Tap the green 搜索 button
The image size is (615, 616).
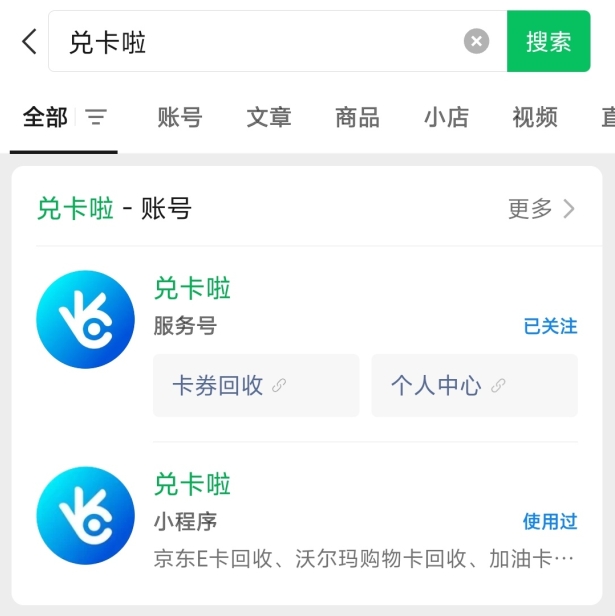[x=548, y=41]
